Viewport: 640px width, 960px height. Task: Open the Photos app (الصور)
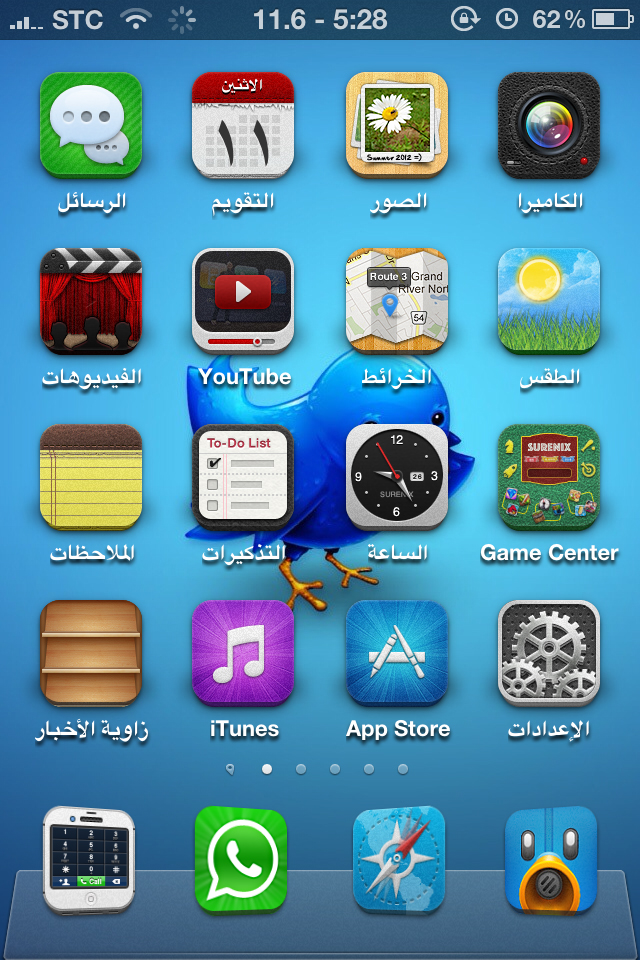[x=397, y=125]
